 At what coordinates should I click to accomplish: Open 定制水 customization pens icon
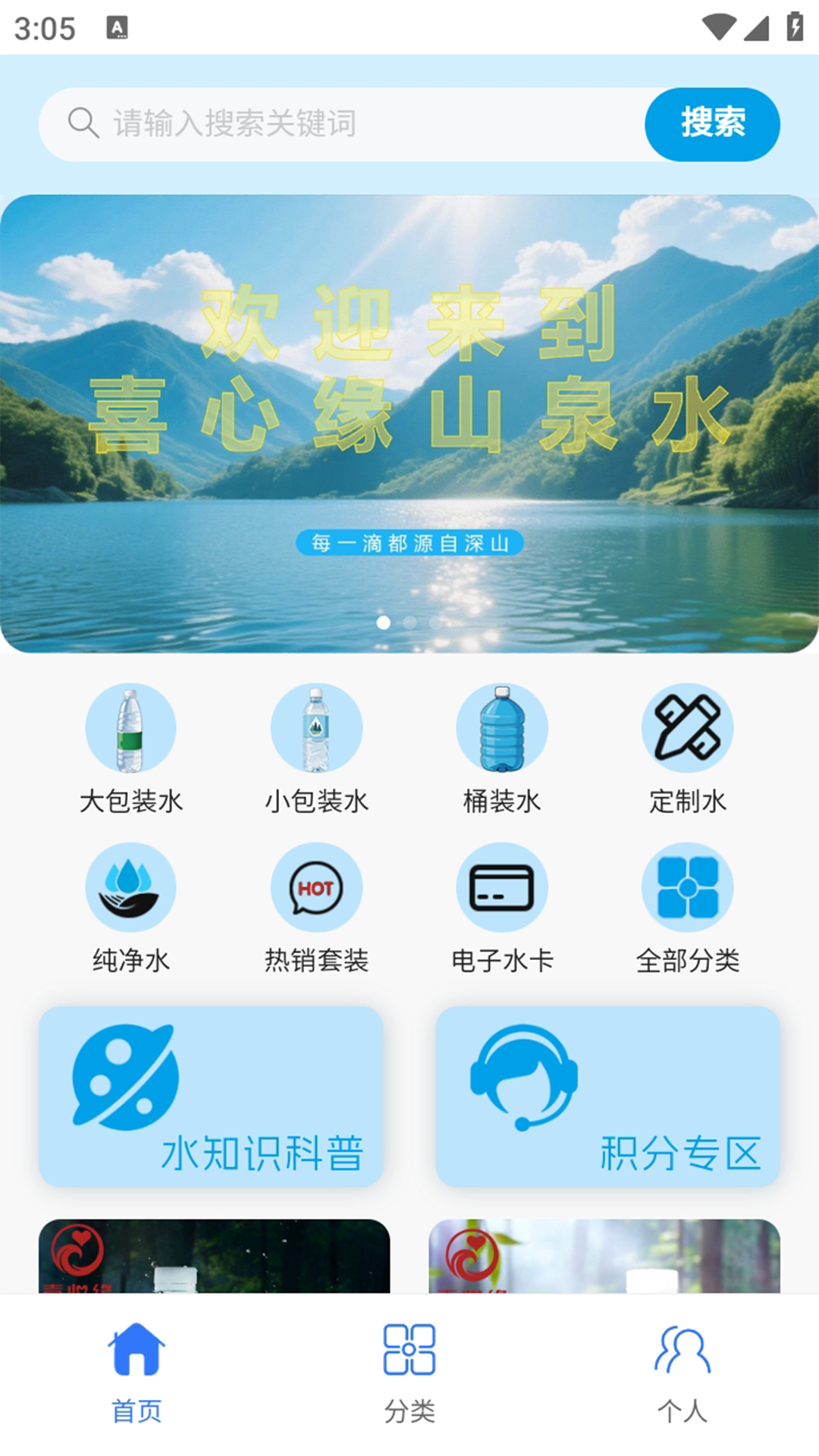click(687, 727)
